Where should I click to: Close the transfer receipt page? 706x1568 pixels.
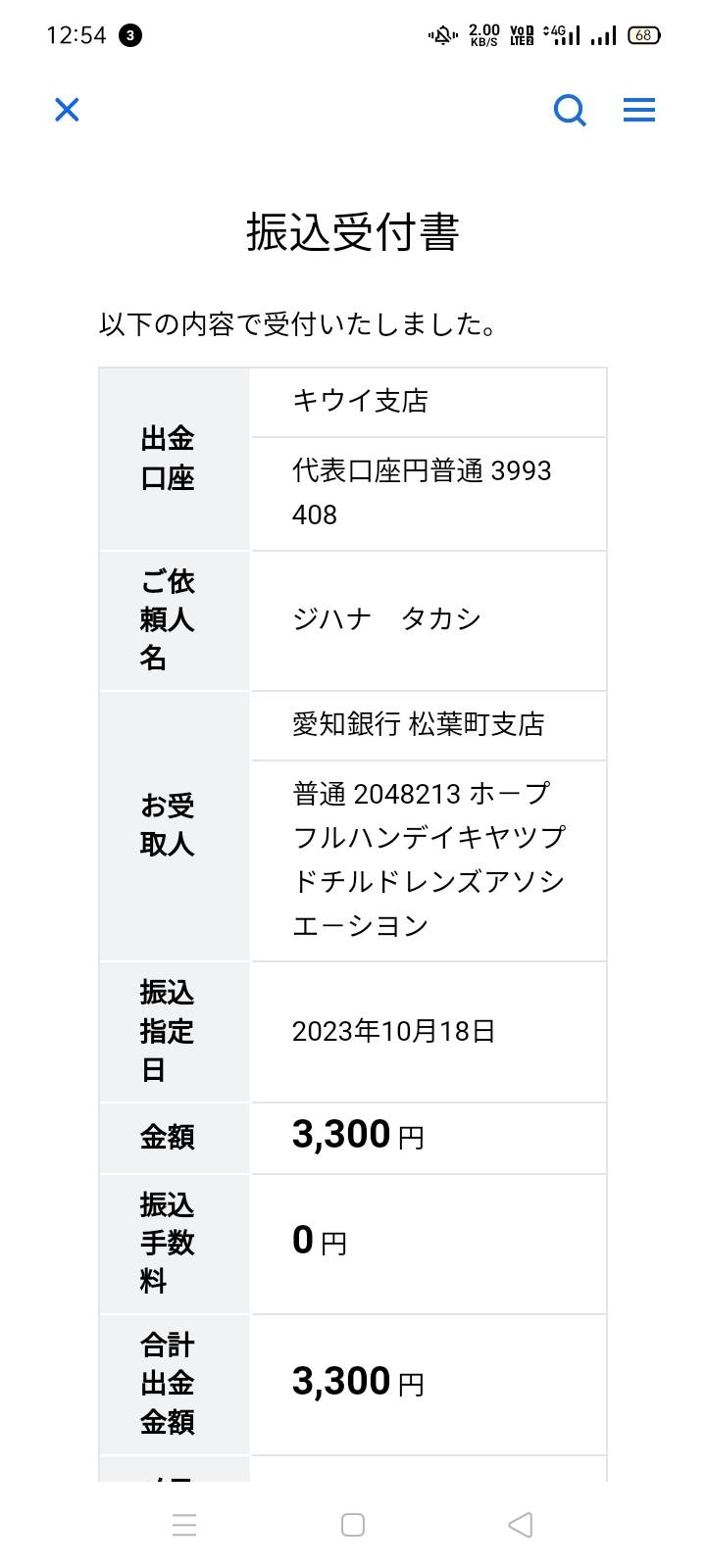coord(67,109)
